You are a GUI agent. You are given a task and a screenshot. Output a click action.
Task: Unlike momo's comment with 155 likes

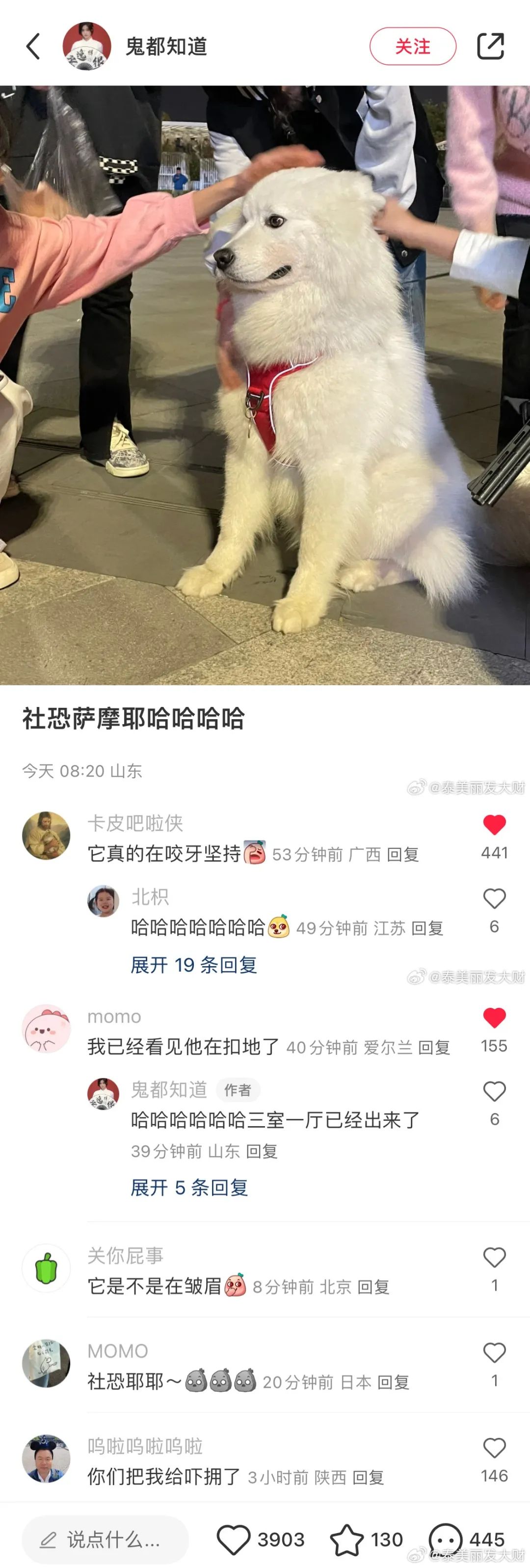click(x=494, y=1018)
